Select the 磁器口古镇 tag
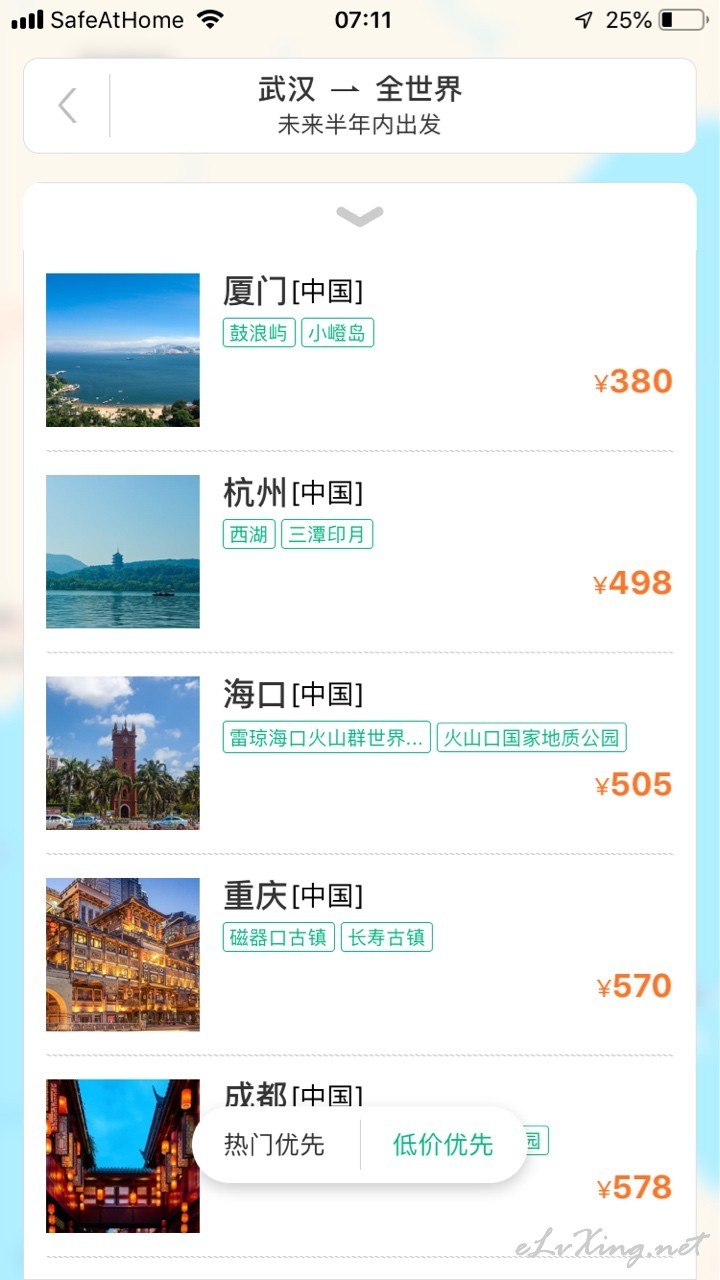 (x=279, y=938)
